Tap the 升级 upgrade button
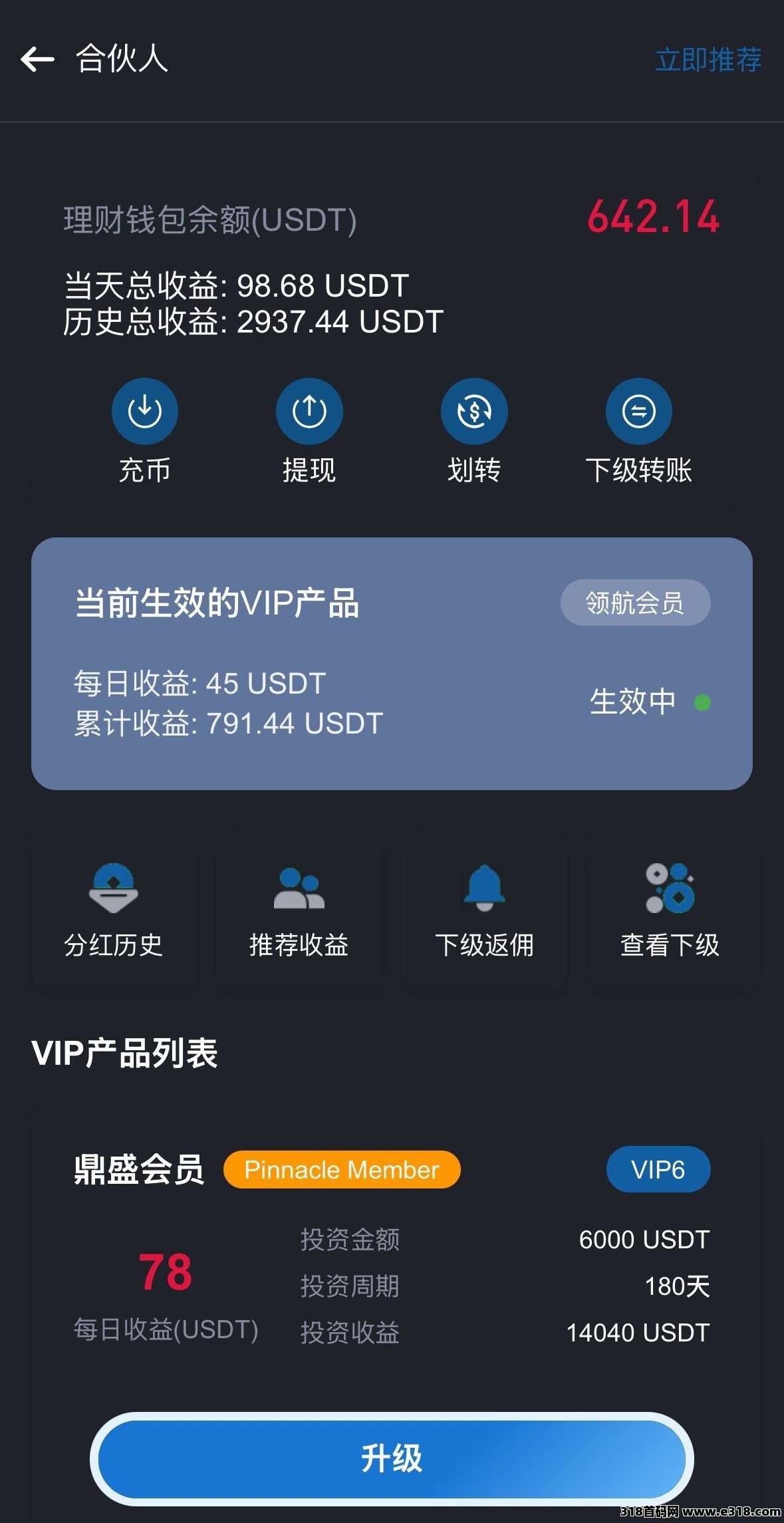The width and height of the screenshot is (784, 1523). click(392, 1458)
